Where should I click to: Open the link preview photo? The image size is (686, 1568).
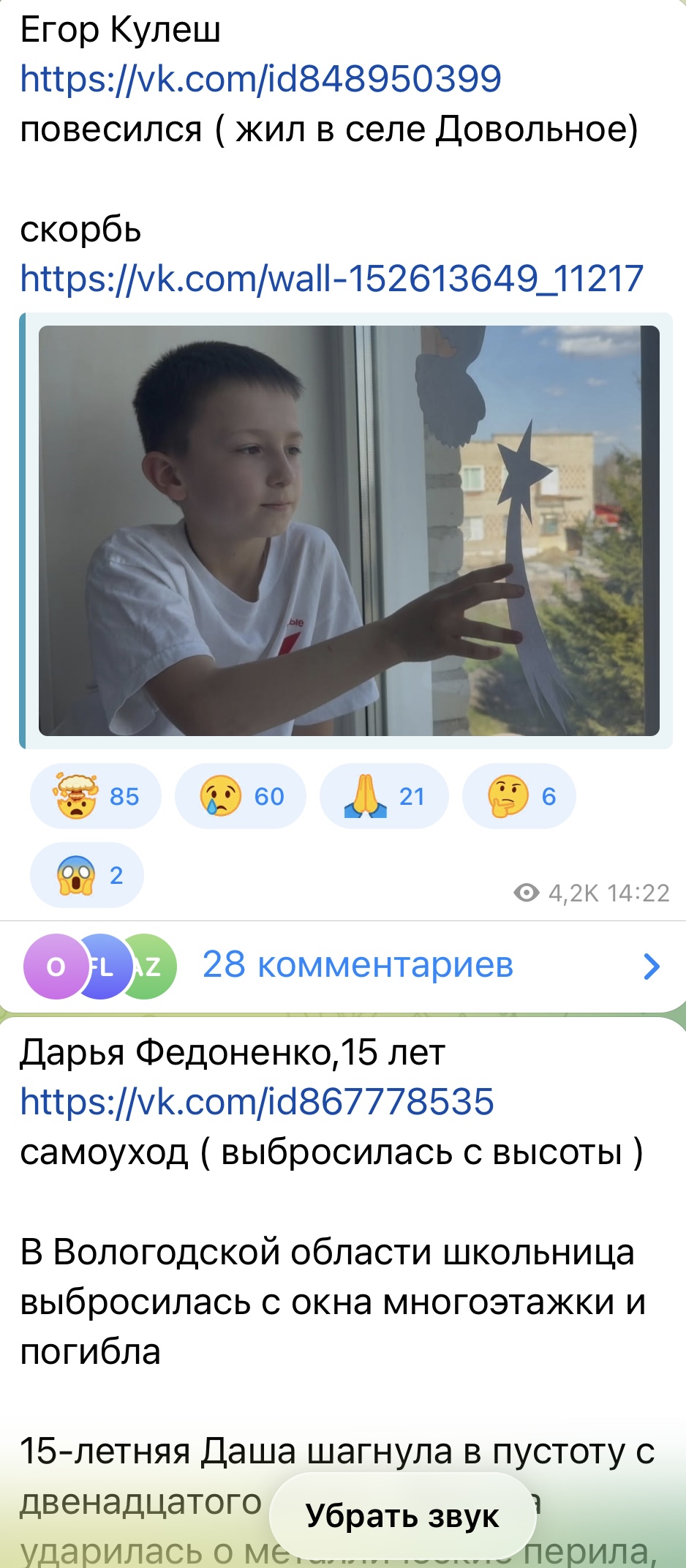coord(349,530)
